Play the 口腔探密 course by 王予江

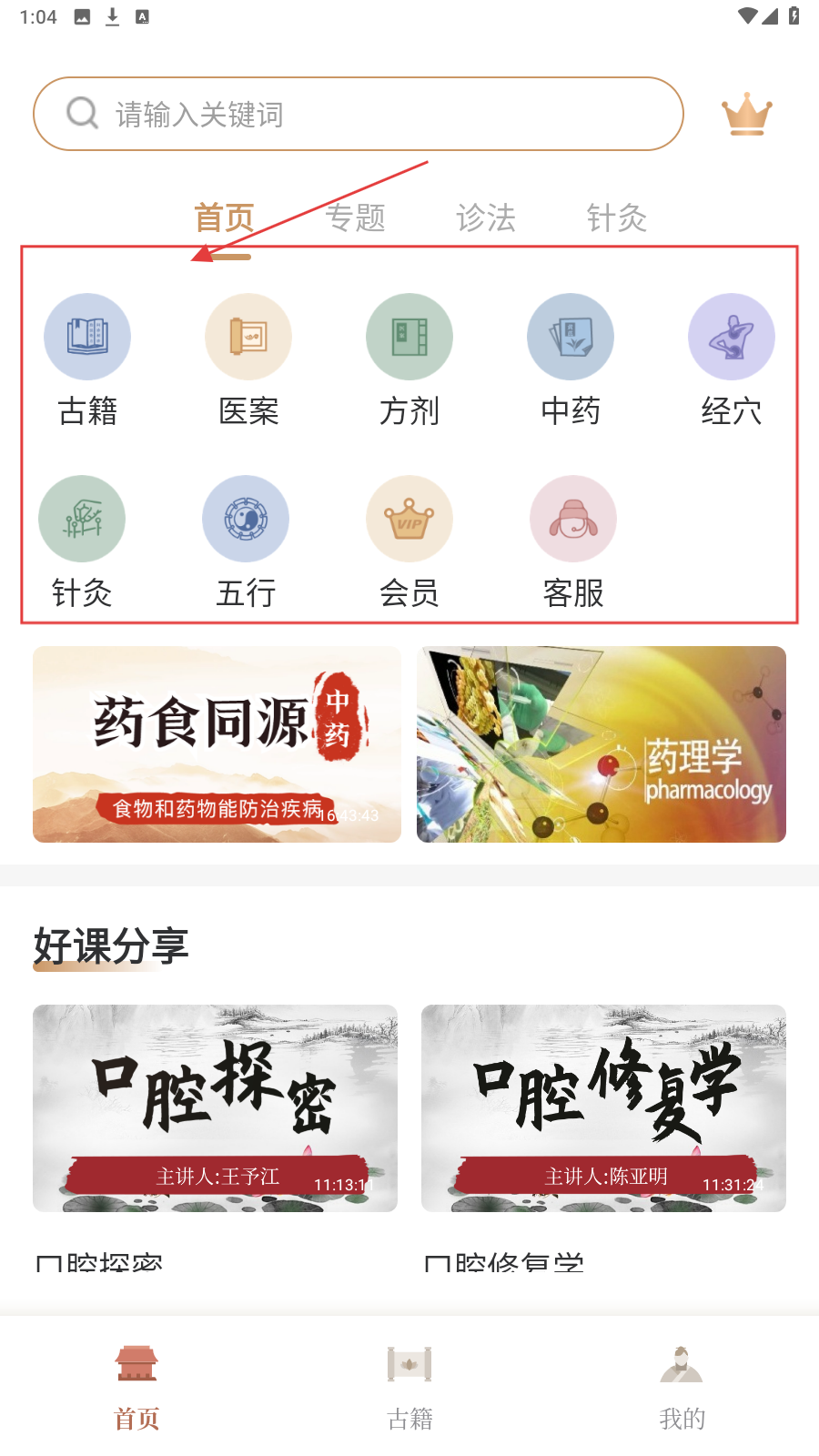pyautogui.click(x=215, y=1108)
